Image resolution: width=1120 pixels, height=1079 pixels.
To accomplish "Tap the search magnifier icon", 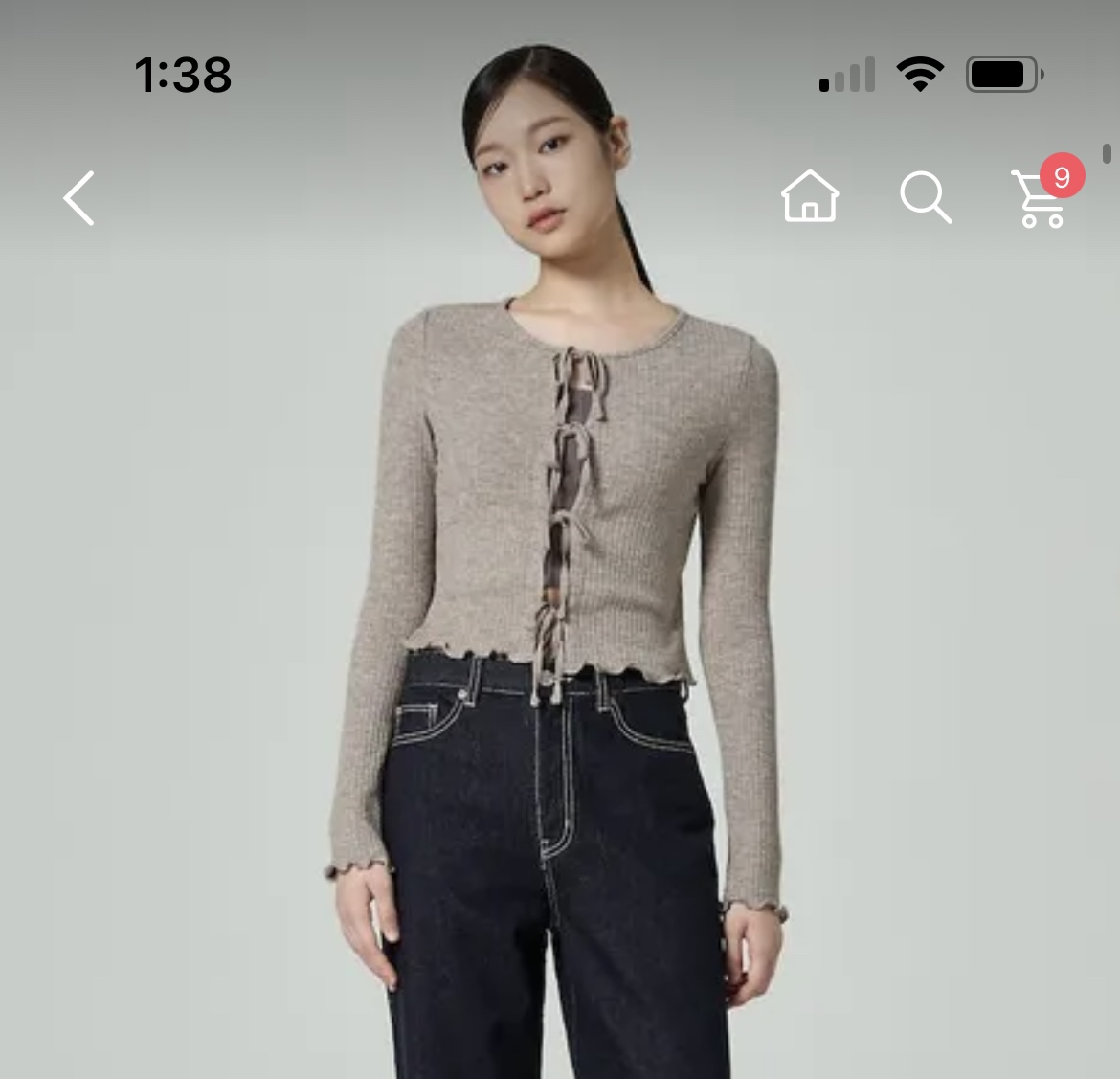I will tap(925, 197).
